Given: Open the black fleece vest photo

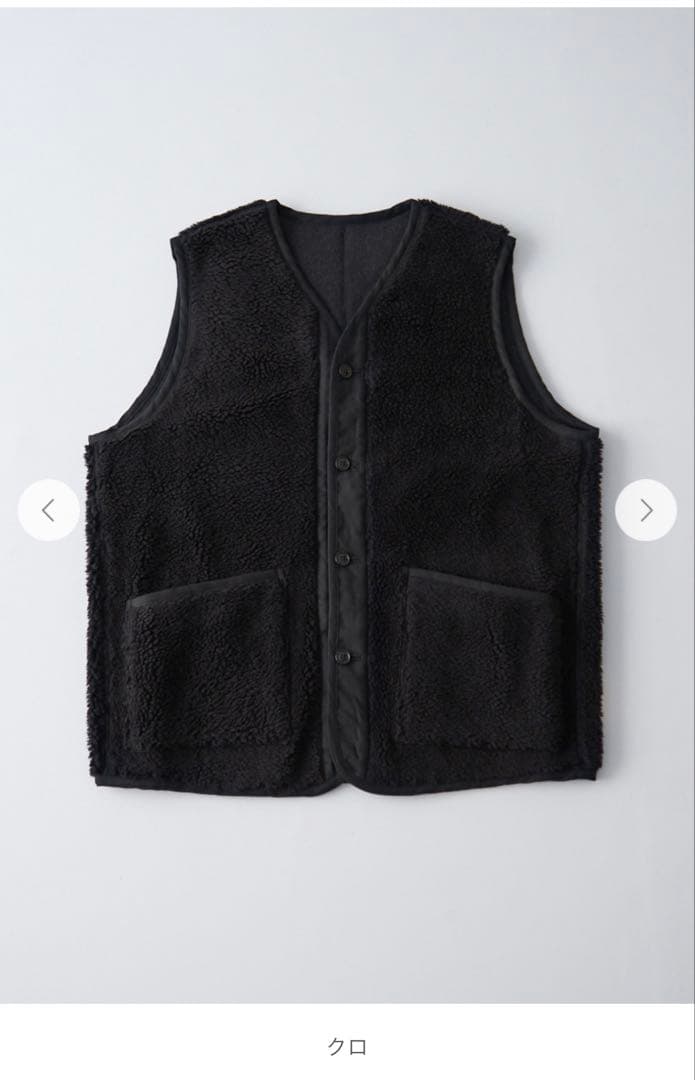Looking at the screenshot, I should pyautogui.click(x=345, y=500).
